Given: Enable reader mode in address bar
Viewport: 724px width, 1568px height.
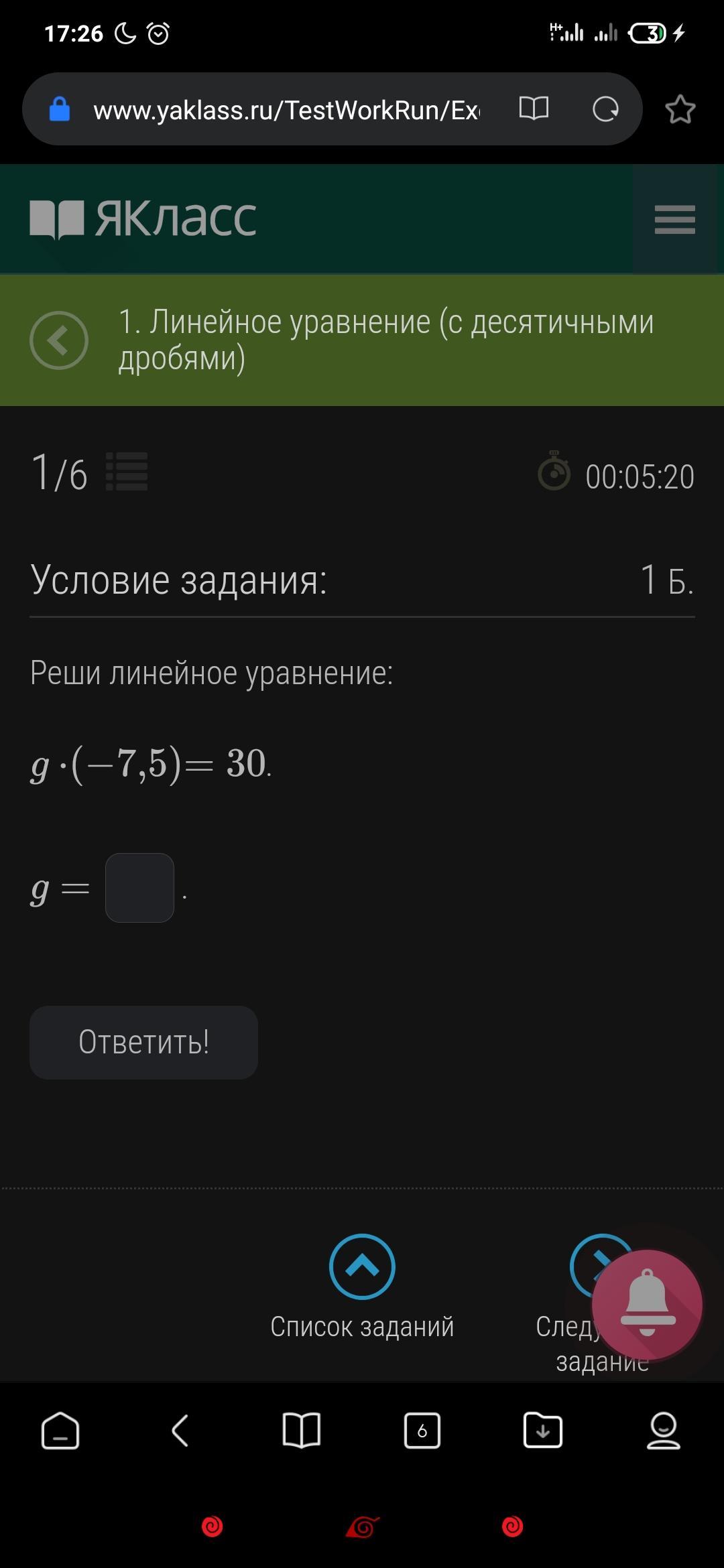Looking at the screenshot, I should click(534, 109).
